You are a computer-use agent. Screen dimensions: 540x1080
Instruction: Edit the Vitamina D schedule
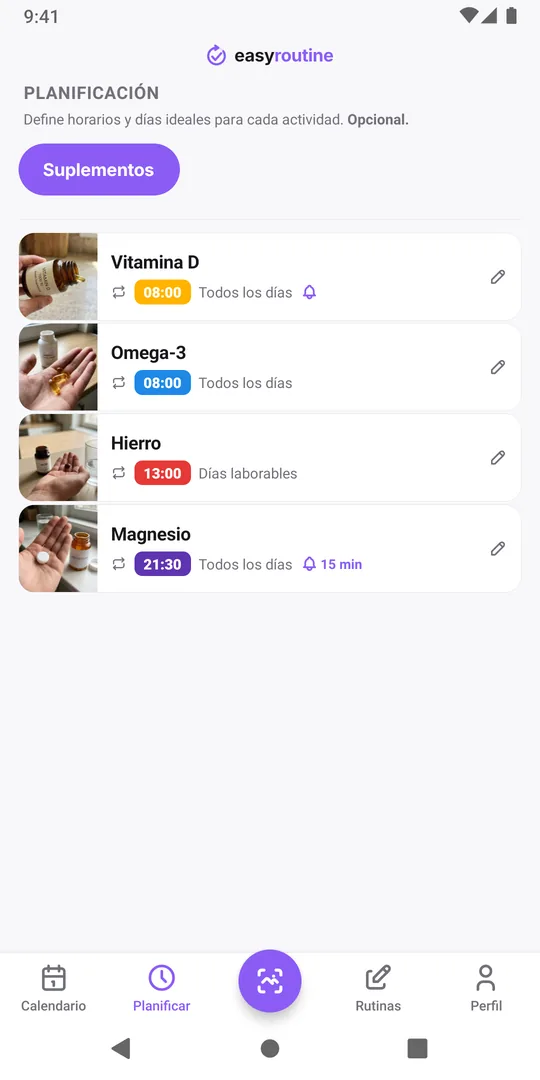[x=497, y=277]
